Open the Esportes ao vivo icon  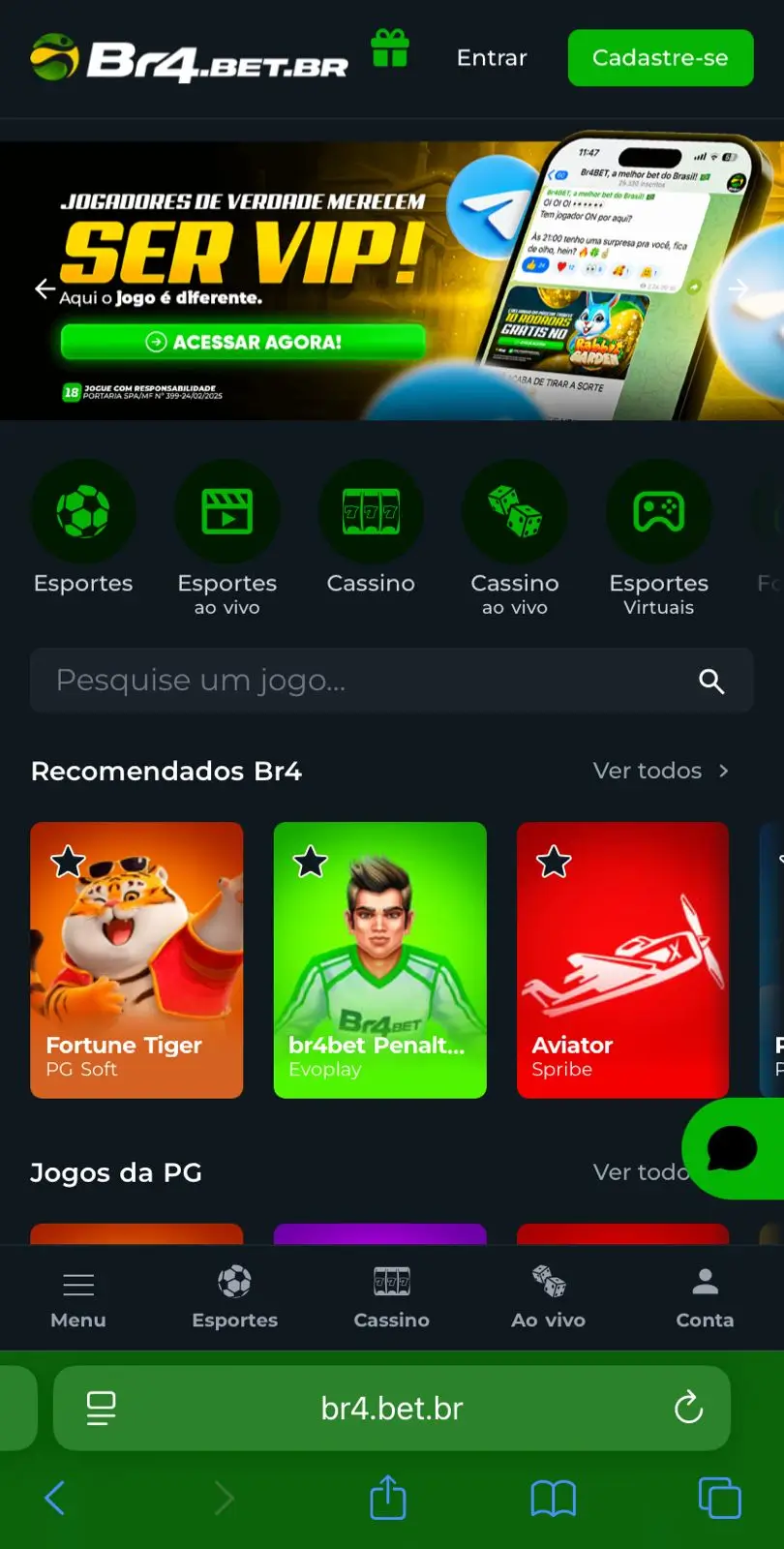(227, 510)
